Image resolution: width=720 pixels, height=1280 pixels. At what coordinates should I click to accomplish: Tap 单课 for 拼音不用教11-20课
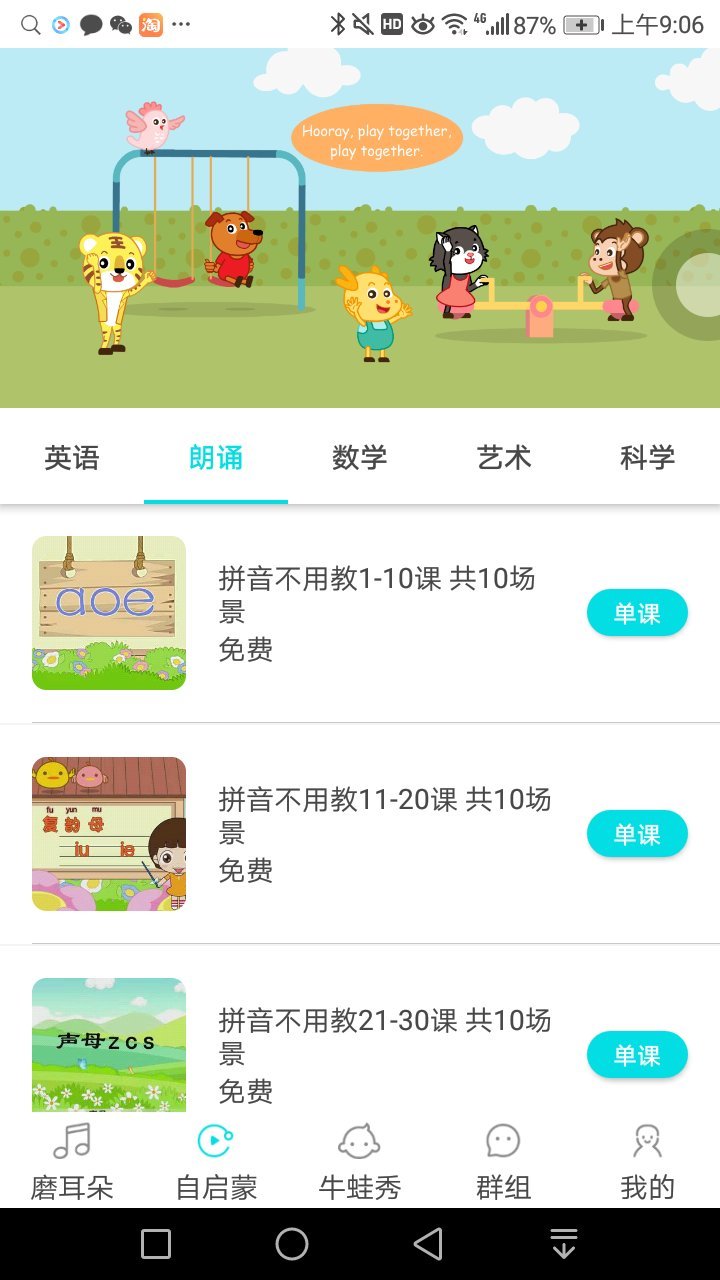pos(637,834)
